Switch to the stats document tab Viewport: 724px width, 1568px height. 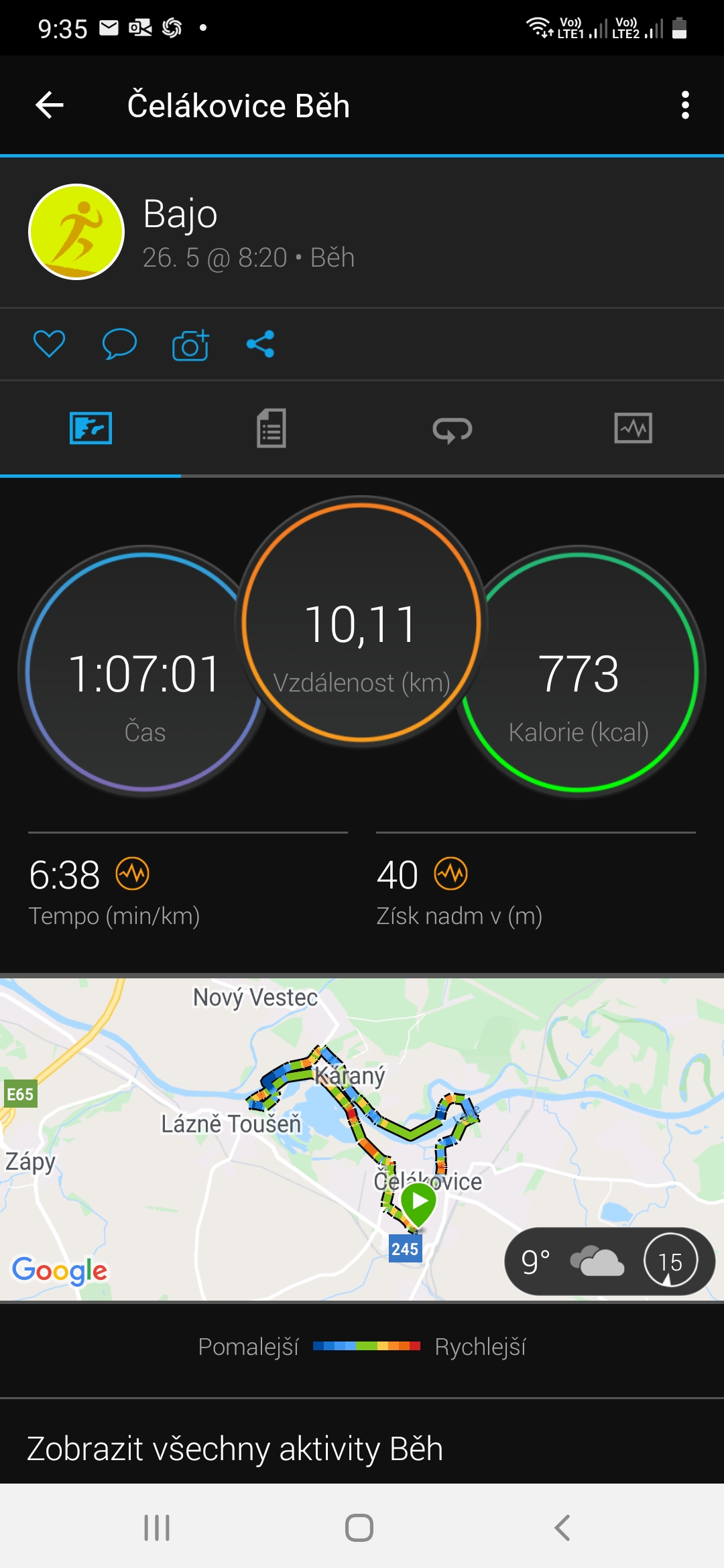pyautogui.click(x=271, y=428)
